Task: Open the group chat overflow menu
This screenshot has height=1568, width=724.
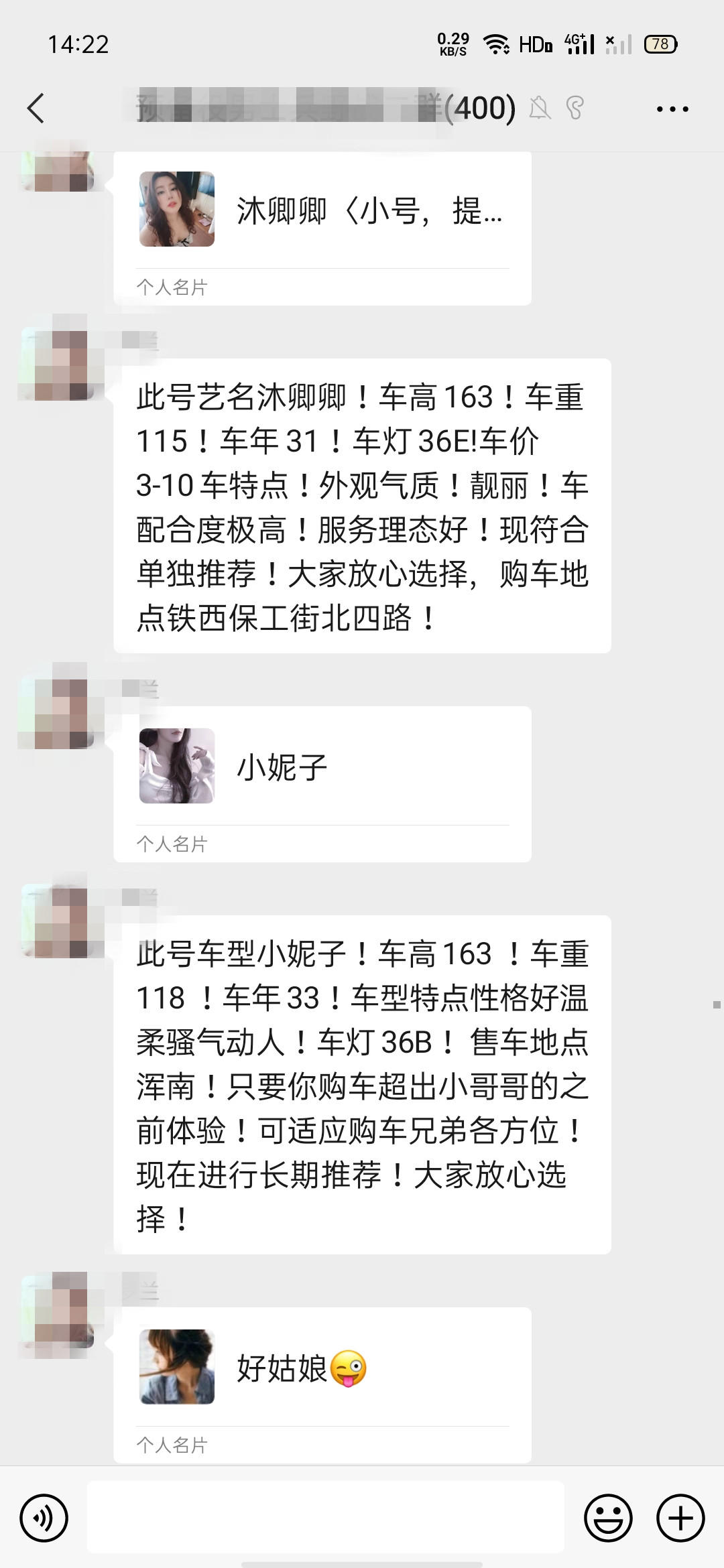Action: pyautogui.click(x=672, y=109)
